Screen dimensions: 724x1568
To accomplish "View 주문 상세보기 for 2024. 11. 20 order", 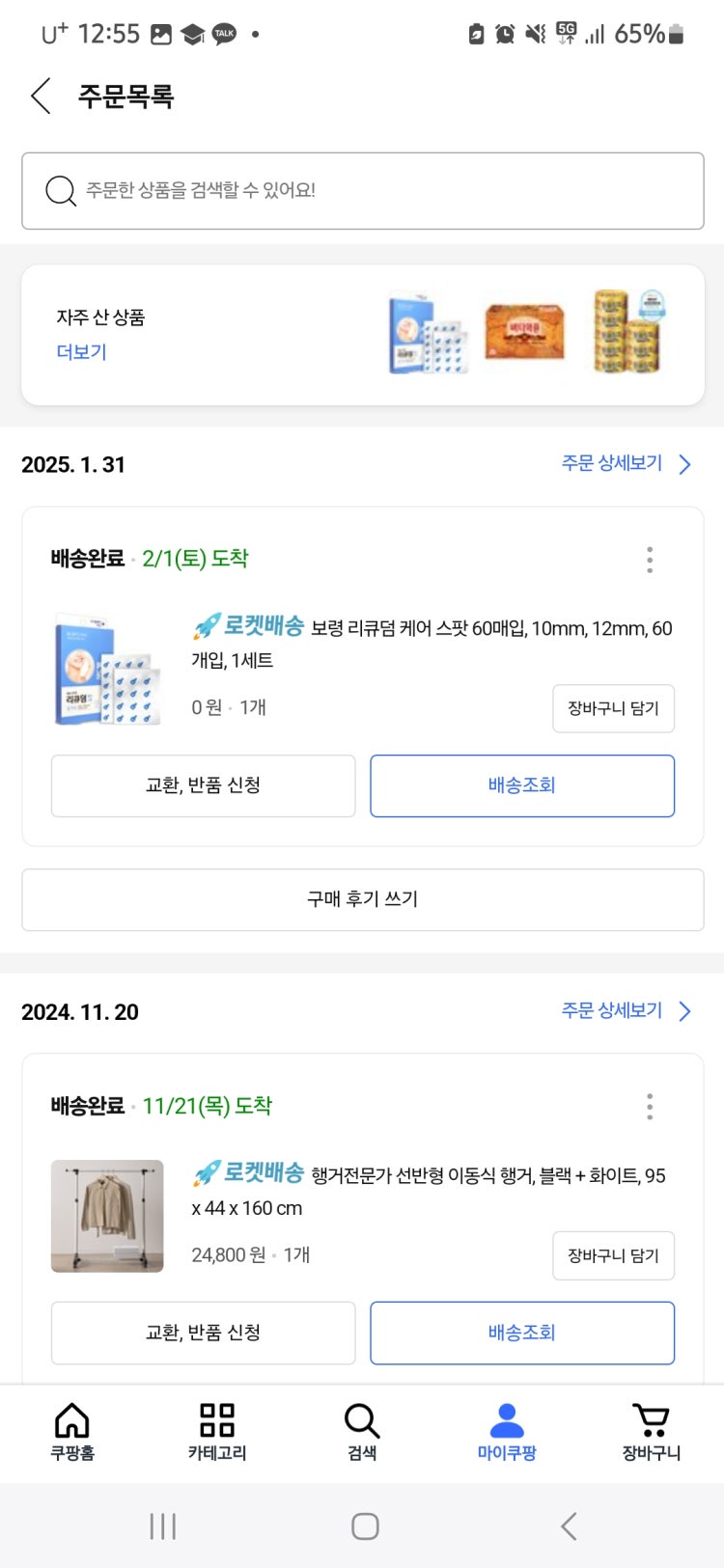I will pyautogui.click(x=626, y=1011).
